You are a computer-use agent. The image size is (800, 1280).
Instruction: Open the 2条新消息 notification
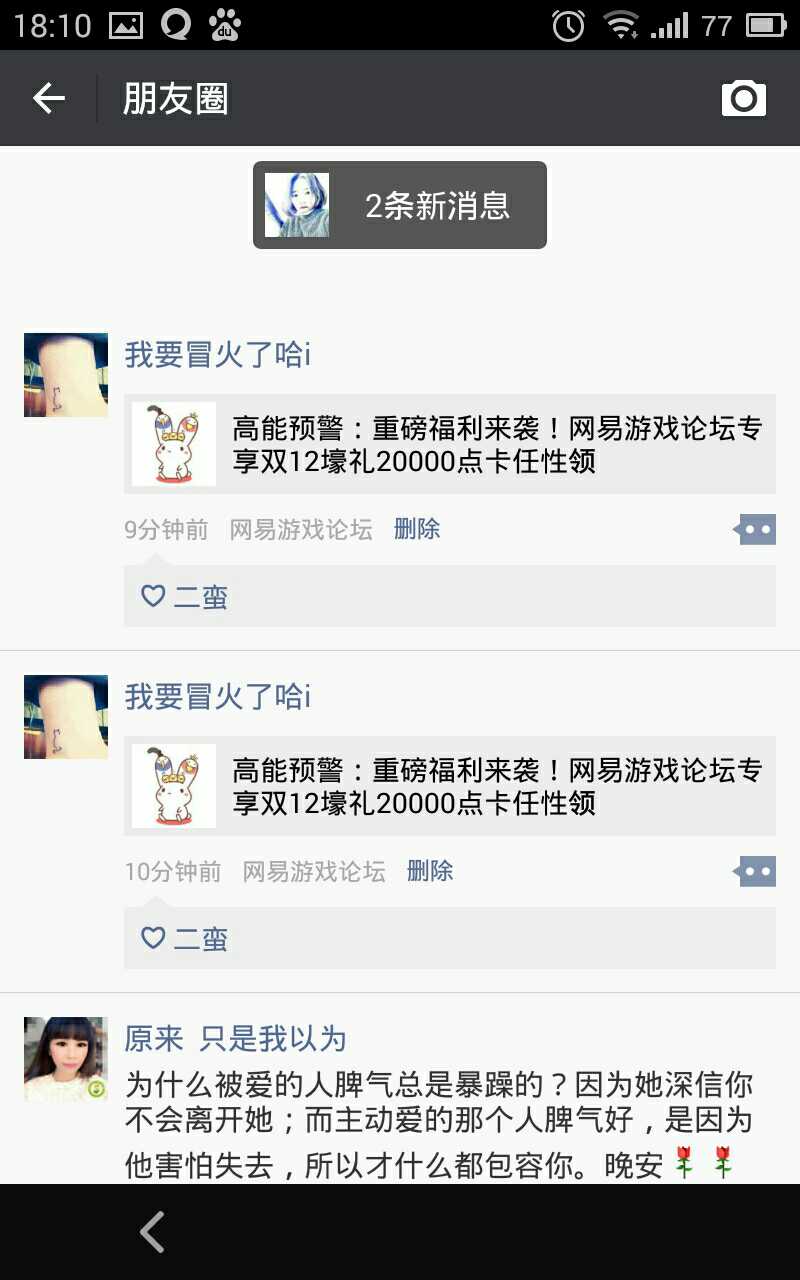coord(400,205)
